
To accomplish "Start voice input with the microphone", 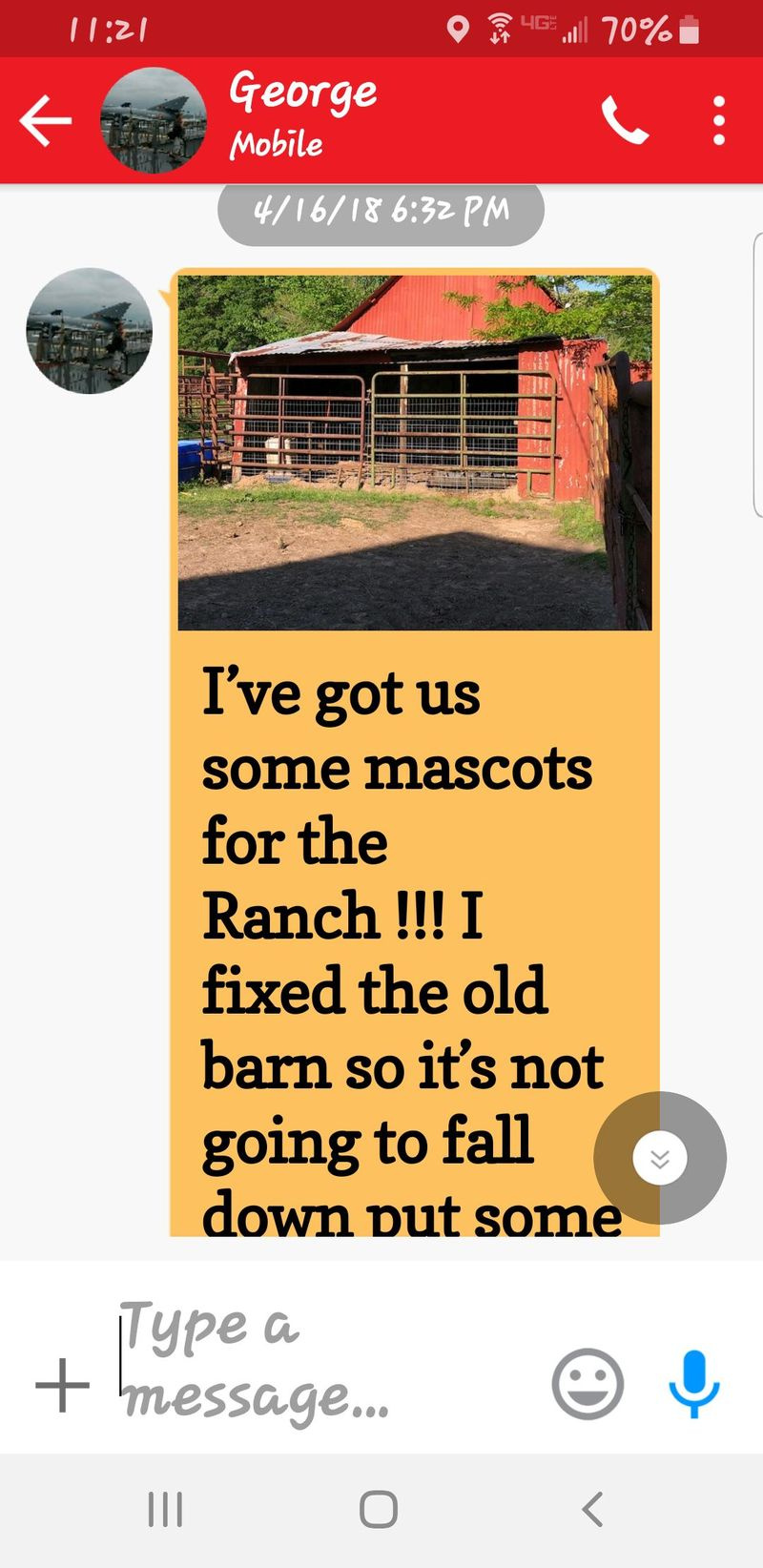I will pos(693,1385).
